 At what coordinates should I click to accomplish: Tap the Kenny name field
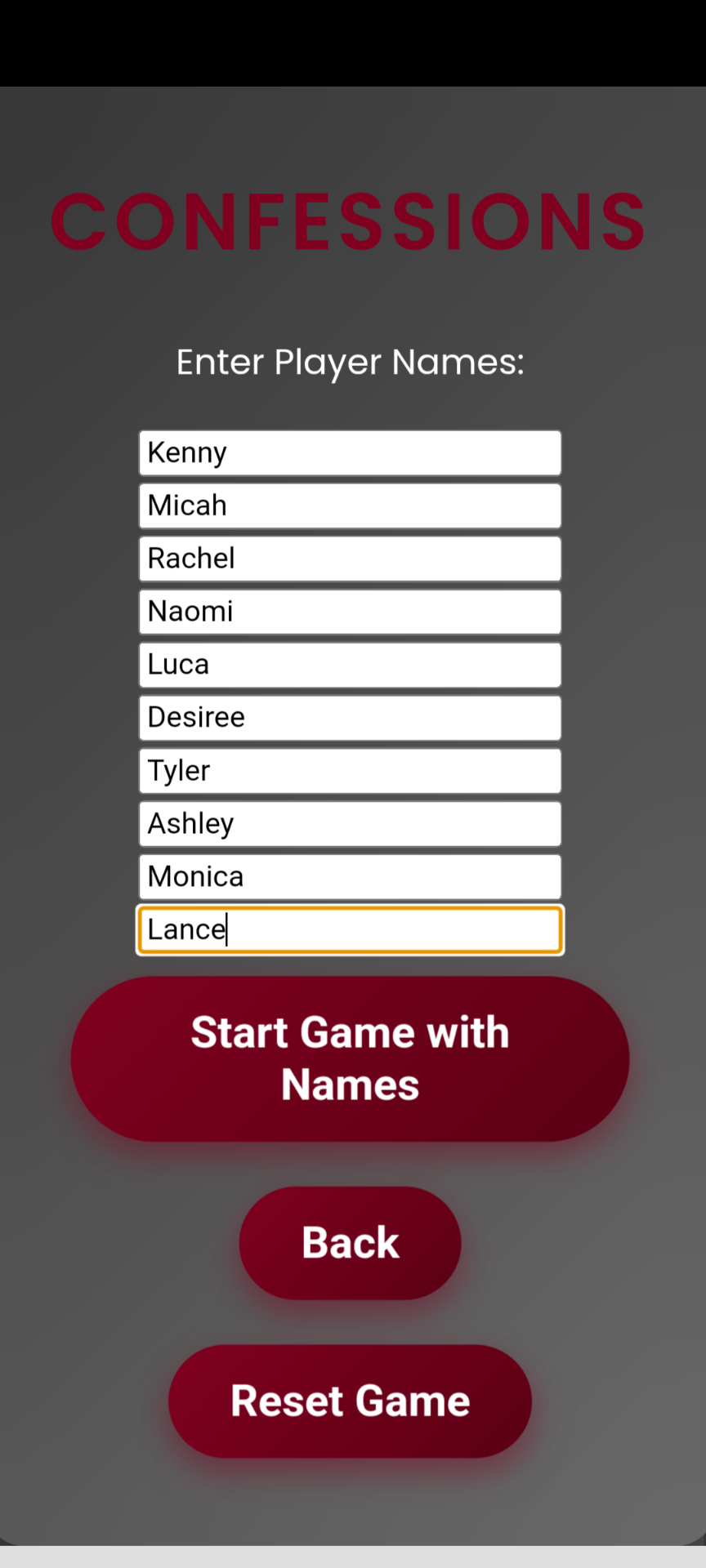(350, 453)
